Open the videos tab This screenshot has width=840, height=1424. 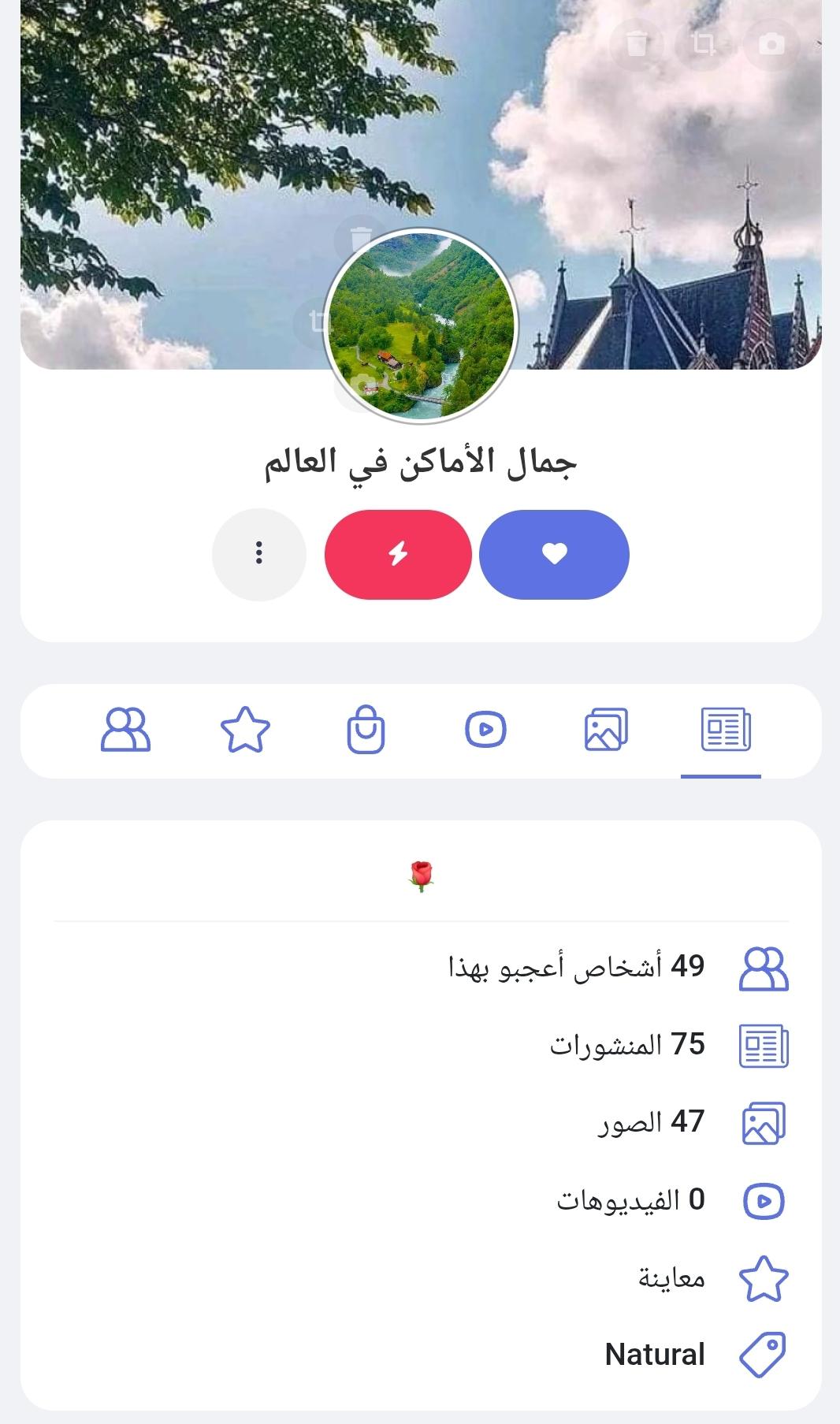pyautogui.click(x=485, y=730)
